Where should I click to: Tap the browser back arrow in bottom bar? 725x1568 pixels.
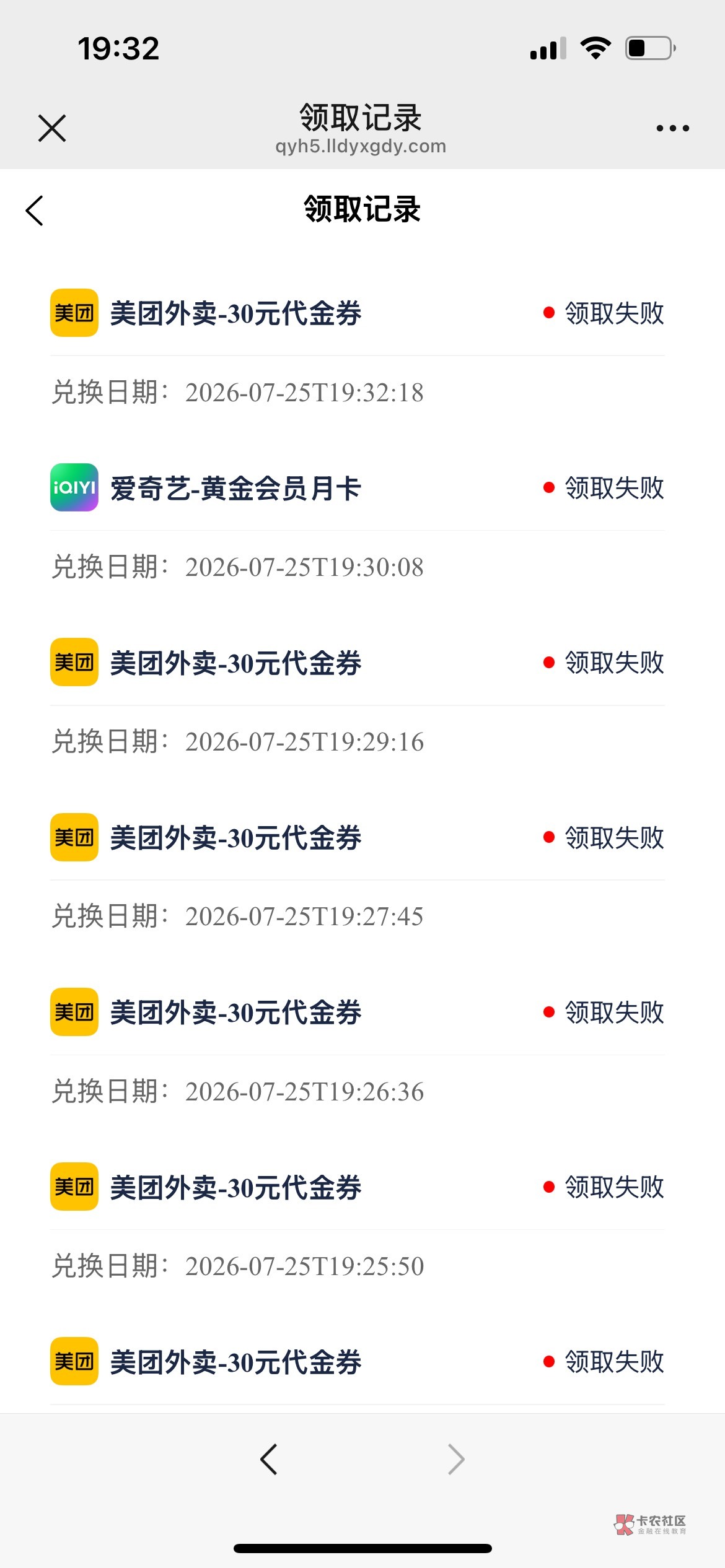pyautogui.click(x=268, y=1460)
